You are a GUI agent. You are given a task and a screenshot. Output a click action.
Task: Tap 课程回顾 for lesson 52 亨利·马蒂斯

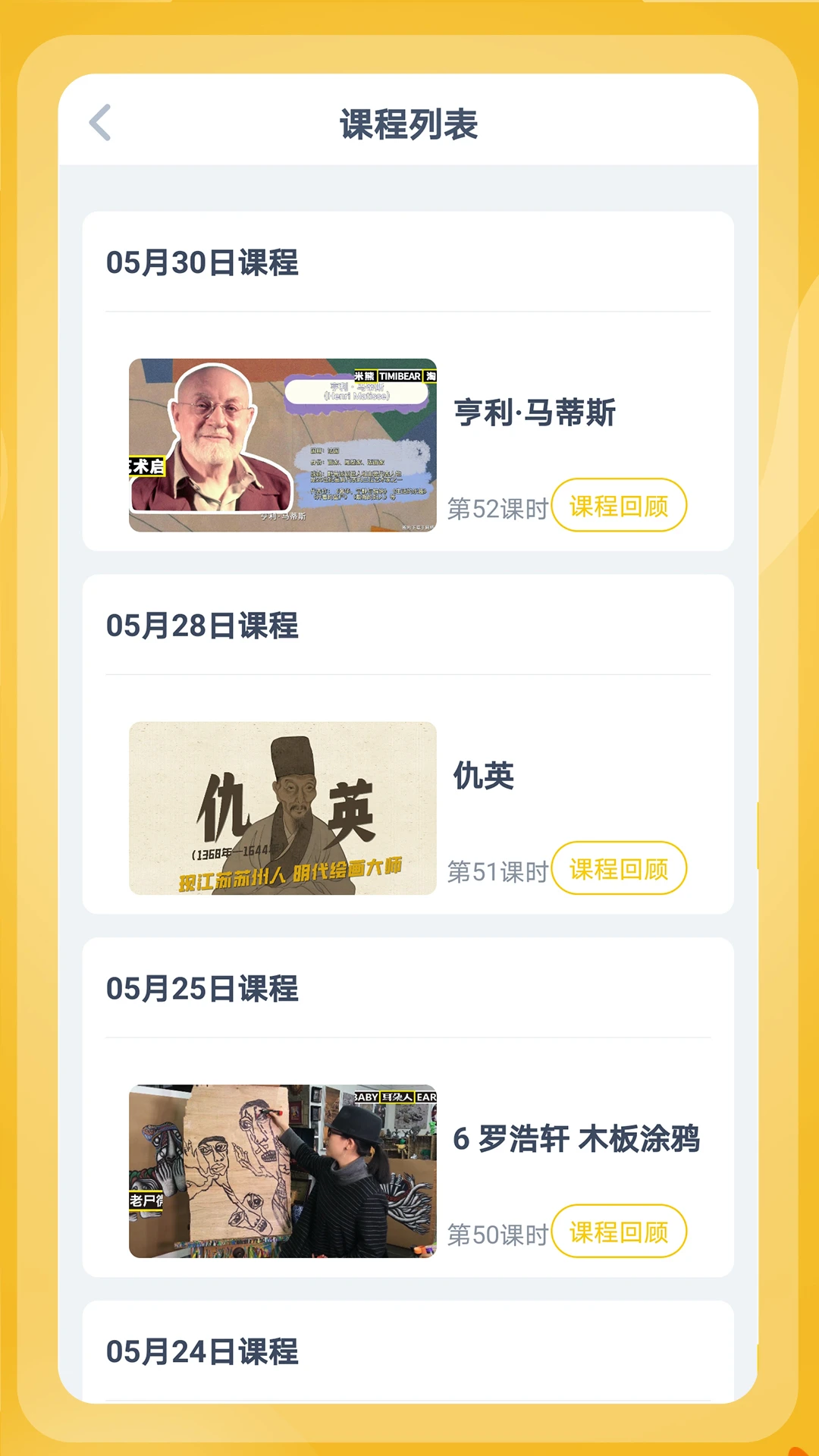click(x=619, y=505)
